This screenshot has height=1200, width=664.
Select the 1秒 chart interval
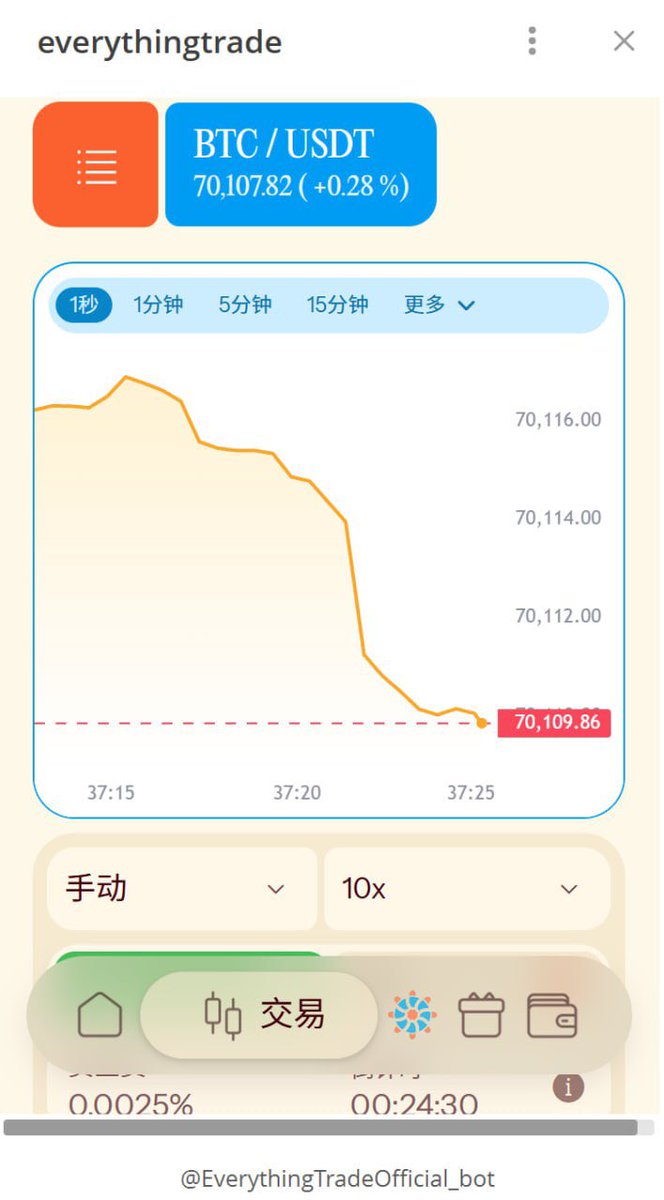click(83, 305)
